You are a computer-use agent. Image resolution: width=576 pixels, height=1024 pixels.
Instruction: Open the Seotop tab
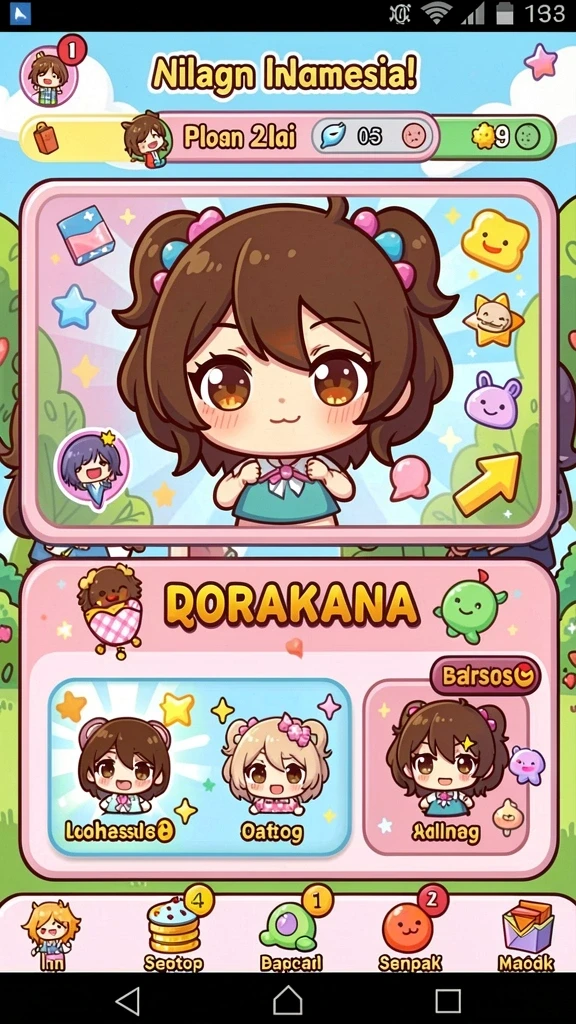coord(174,933)
